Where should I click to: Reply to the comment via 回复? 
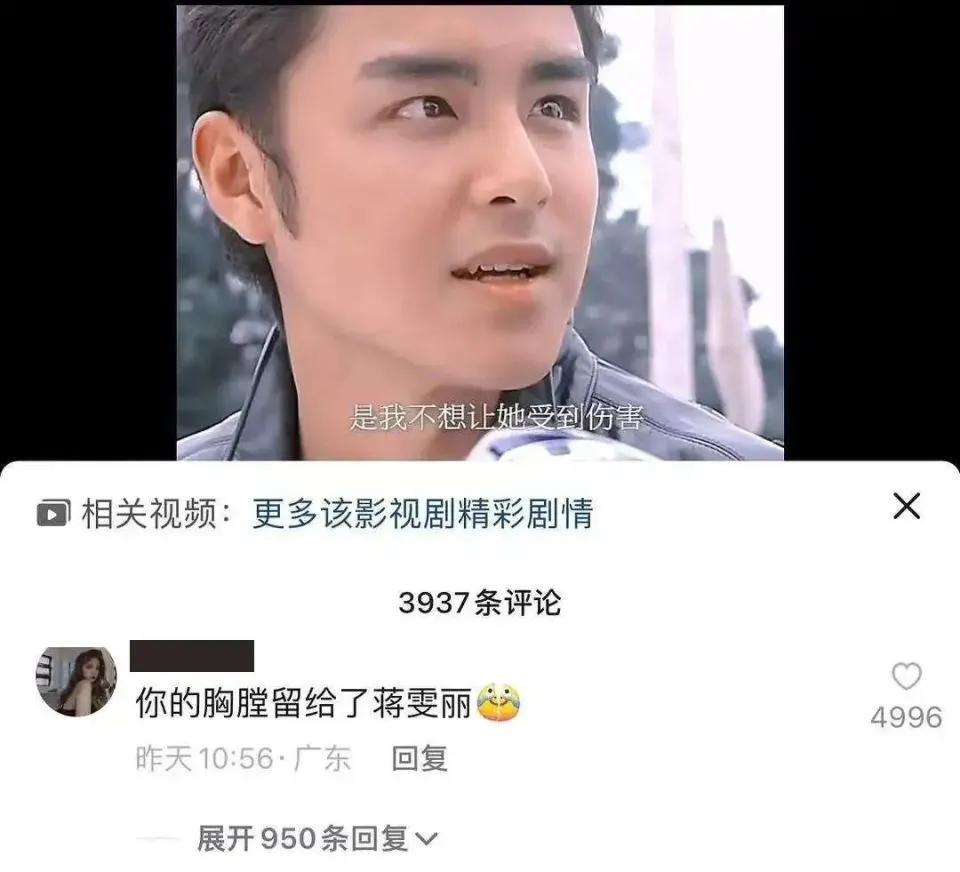419,759
